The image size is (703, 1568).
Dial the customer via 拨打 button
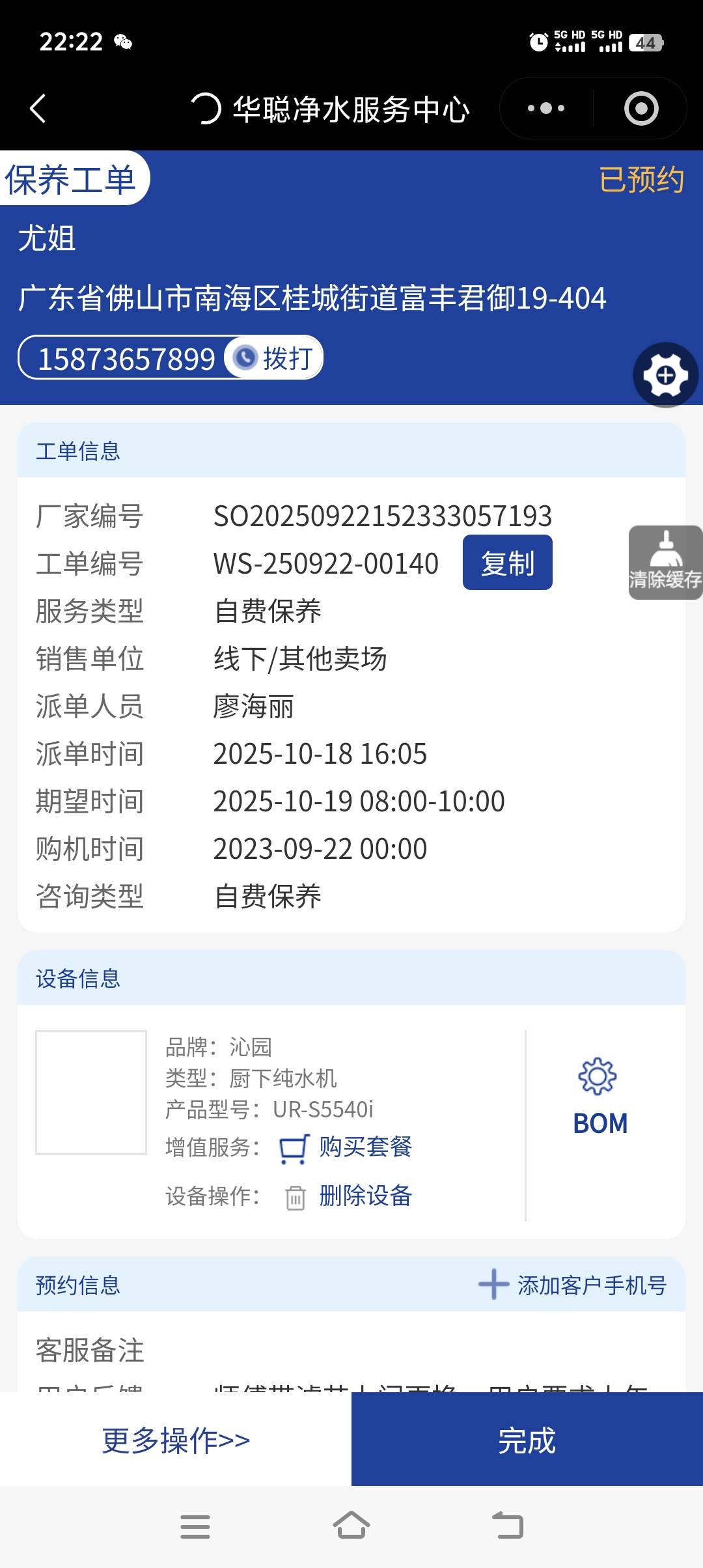pos(275,358)
